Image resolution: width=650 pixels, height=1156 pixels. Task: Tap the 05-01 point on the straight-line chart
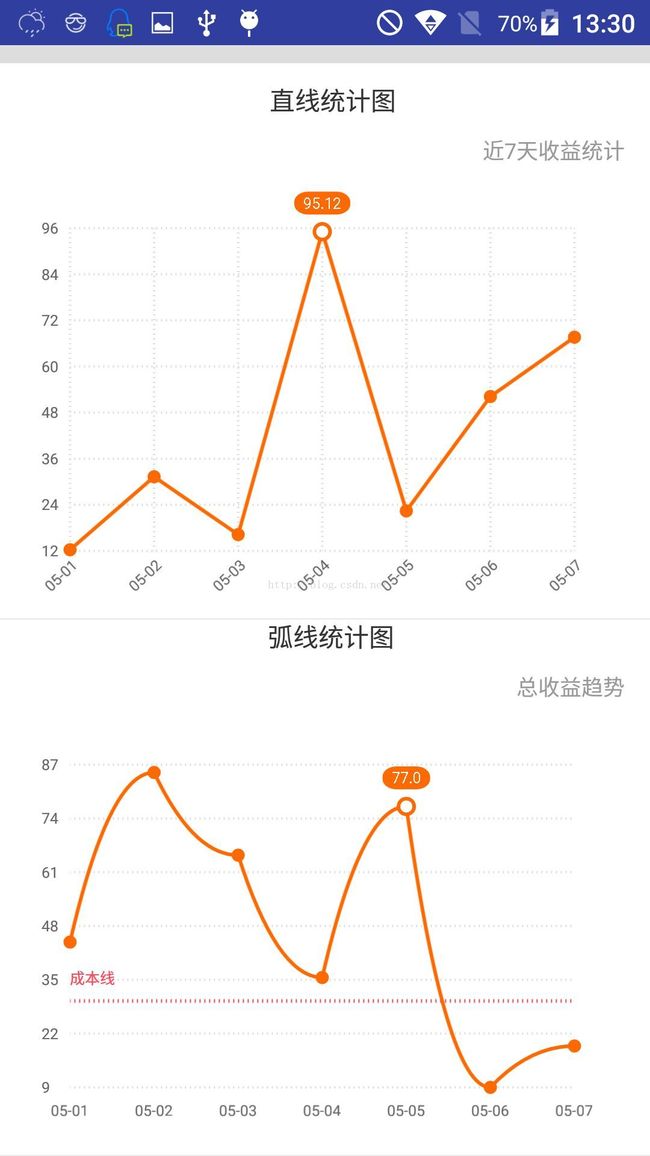click(70, 549)
